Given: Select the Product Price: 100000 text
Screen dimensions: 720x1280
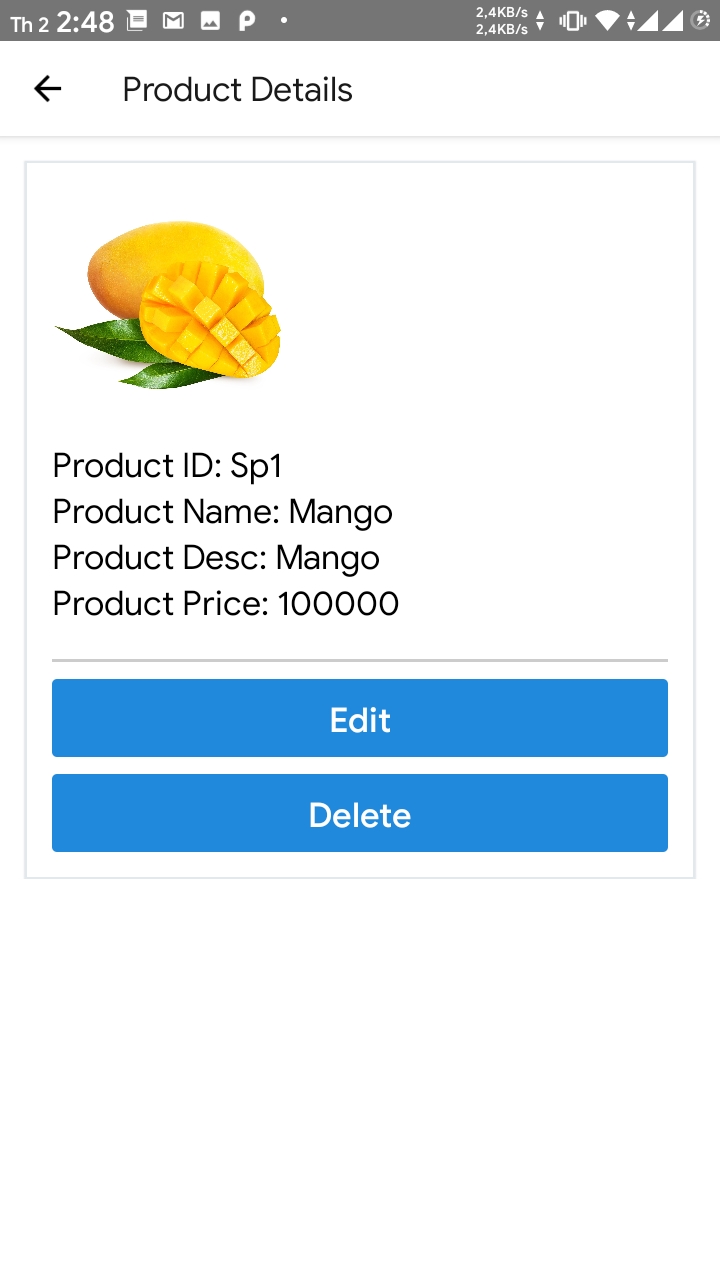Looking at the screenshot, I should (x=225, y=603).
